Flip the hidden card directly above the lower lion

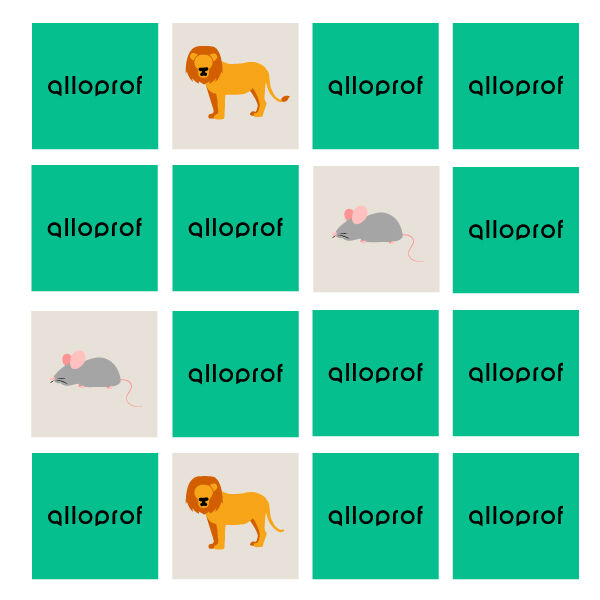235,373
